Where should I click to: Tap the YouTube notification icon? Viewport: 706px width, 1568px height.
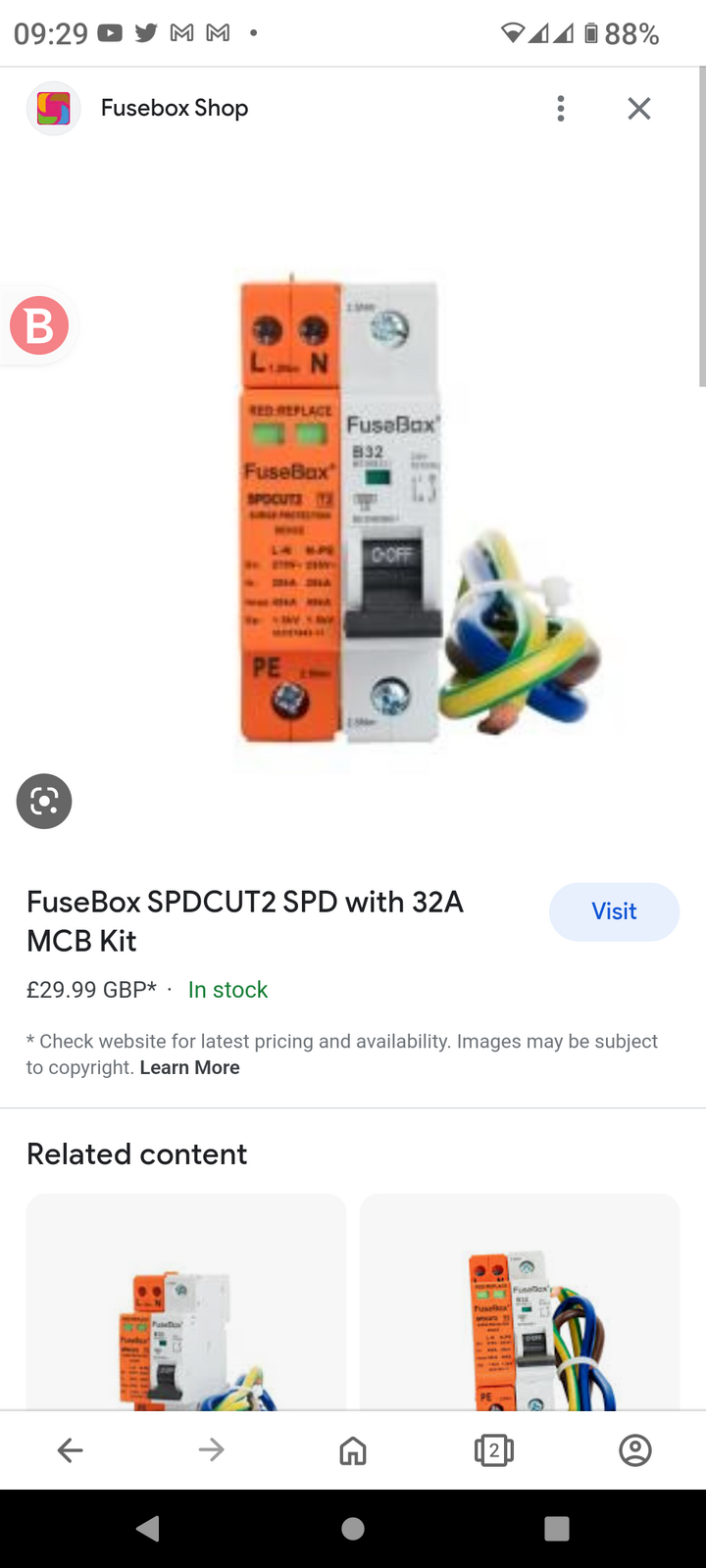[111, 32]
